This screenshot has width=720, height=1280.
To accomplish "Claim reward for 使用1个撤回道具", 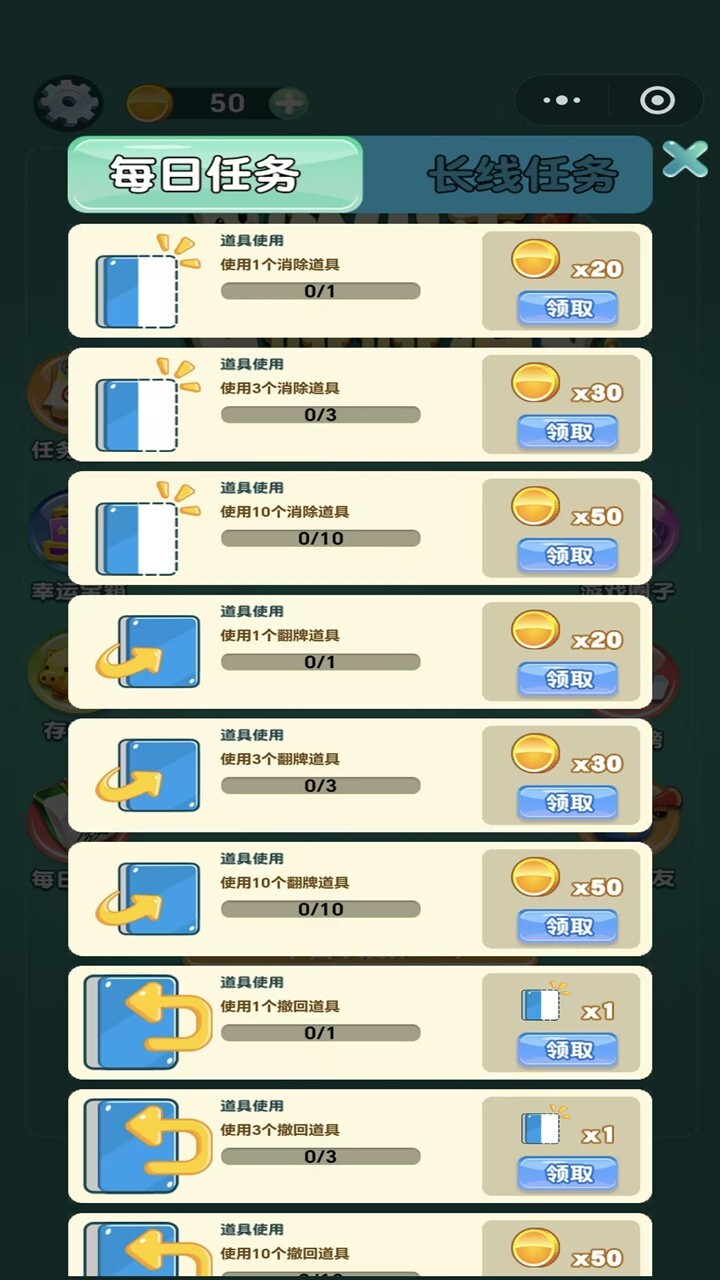I will (x=567, y=1050).
